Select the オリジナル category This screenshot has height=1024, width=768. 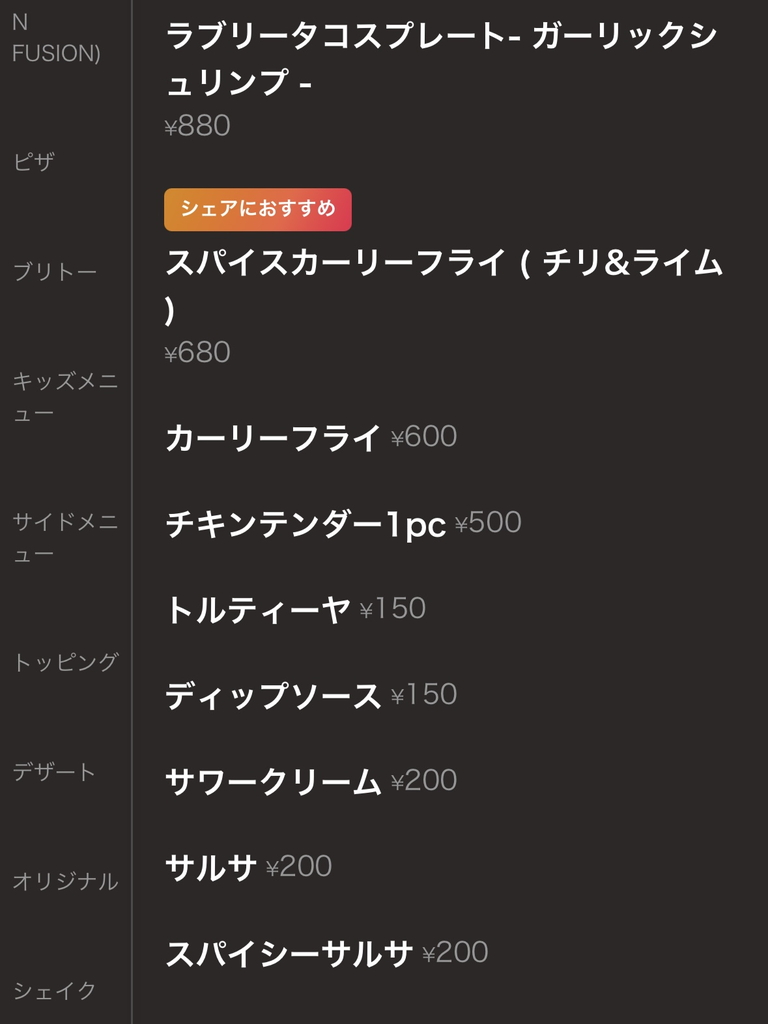click(x=65, y=882)
